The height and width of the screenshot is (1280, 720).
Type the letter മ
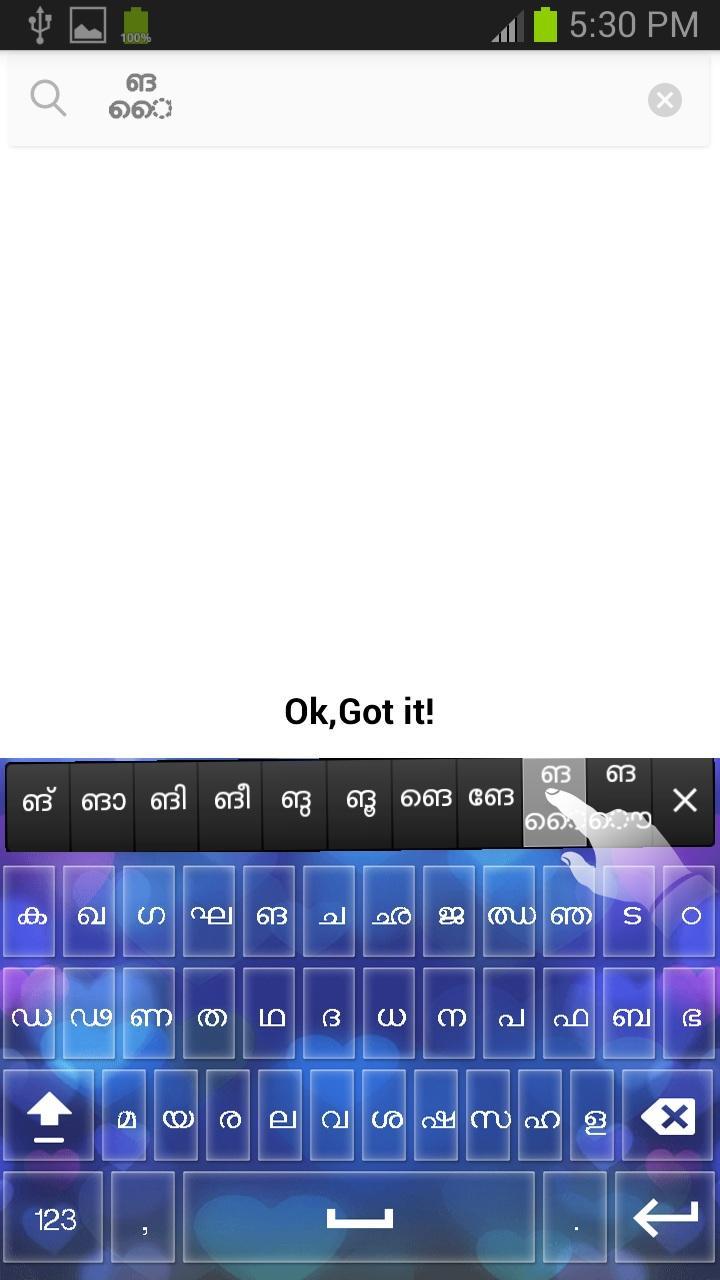126,1118
